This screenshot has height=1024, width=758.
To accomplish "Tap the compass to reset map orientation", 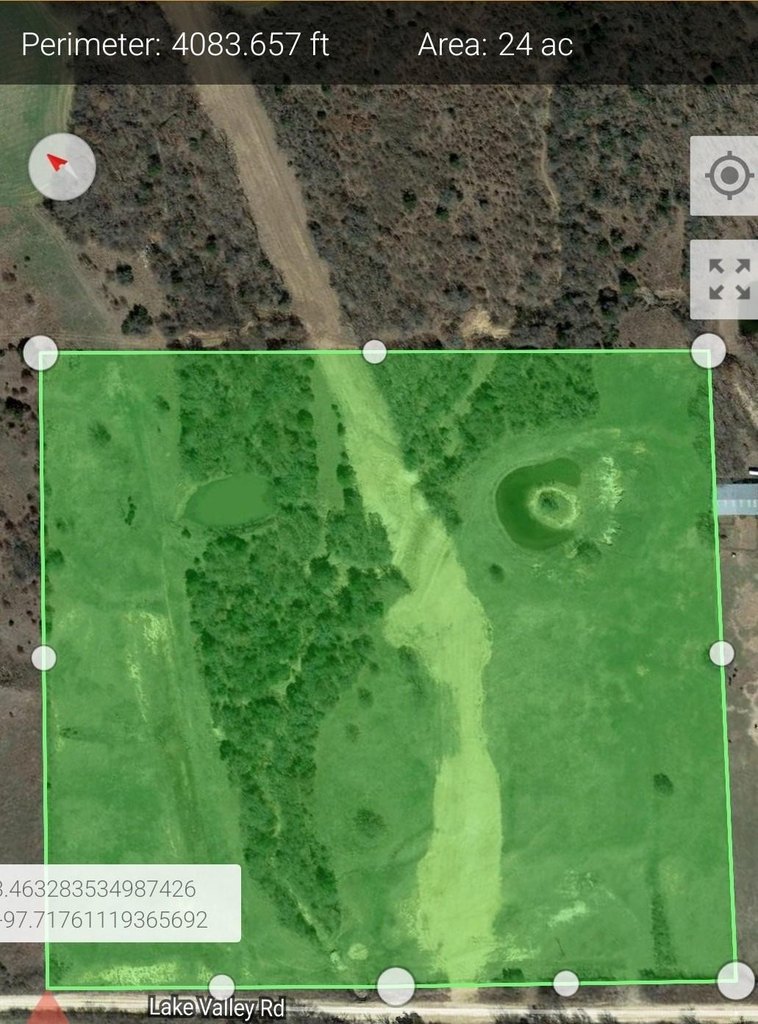I will click(62, 167).
